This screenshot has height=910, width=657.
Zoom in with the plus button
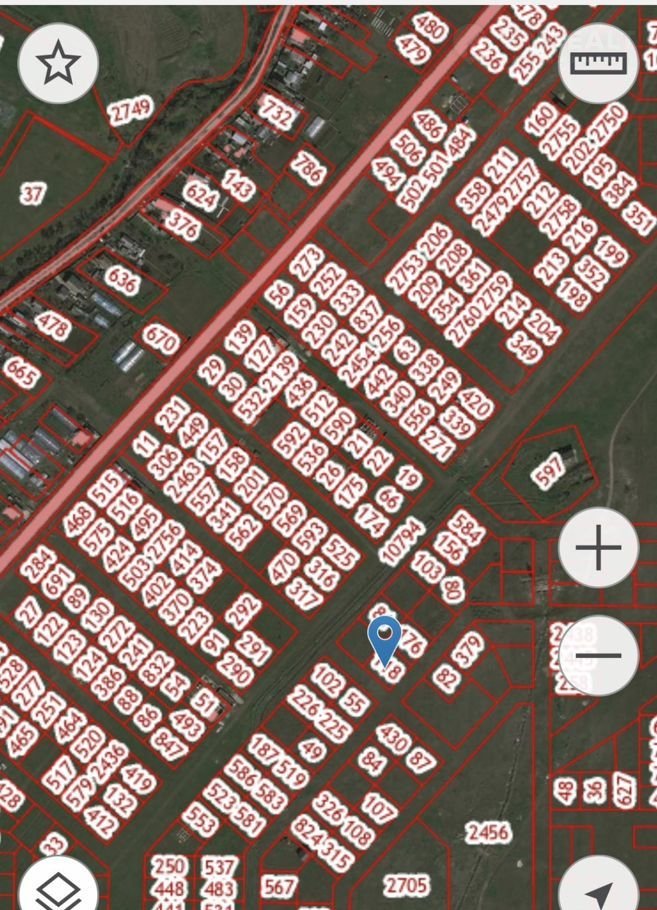coord(599,548)
